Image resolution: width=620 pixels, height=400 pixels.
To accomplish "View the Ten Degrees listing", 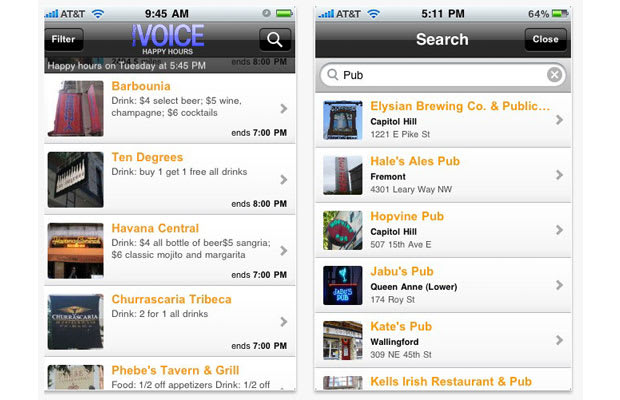I will pyautogui.click(x=170, y=179).
